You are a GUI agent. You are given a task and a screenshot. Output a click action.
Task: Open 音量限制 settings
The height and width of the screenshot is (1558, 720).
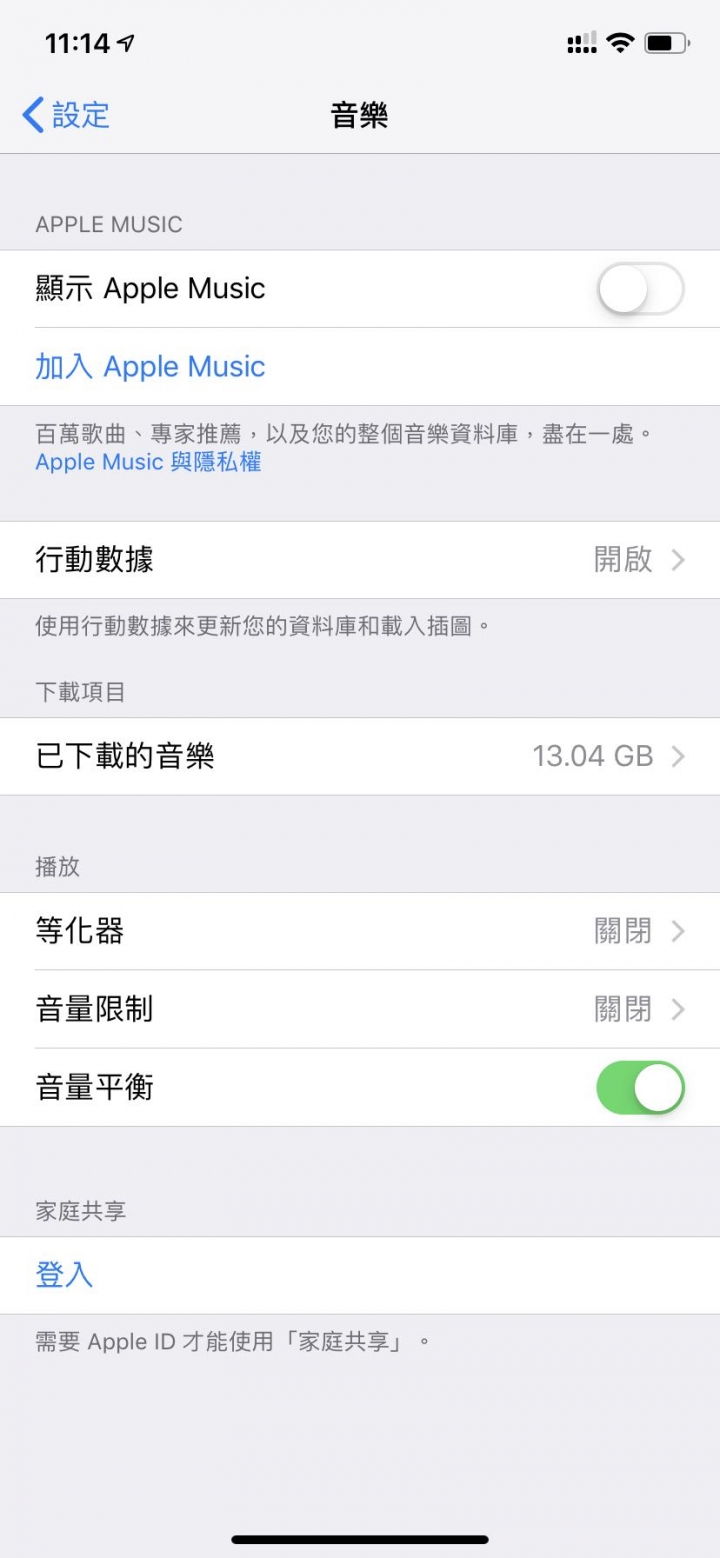360,1009
